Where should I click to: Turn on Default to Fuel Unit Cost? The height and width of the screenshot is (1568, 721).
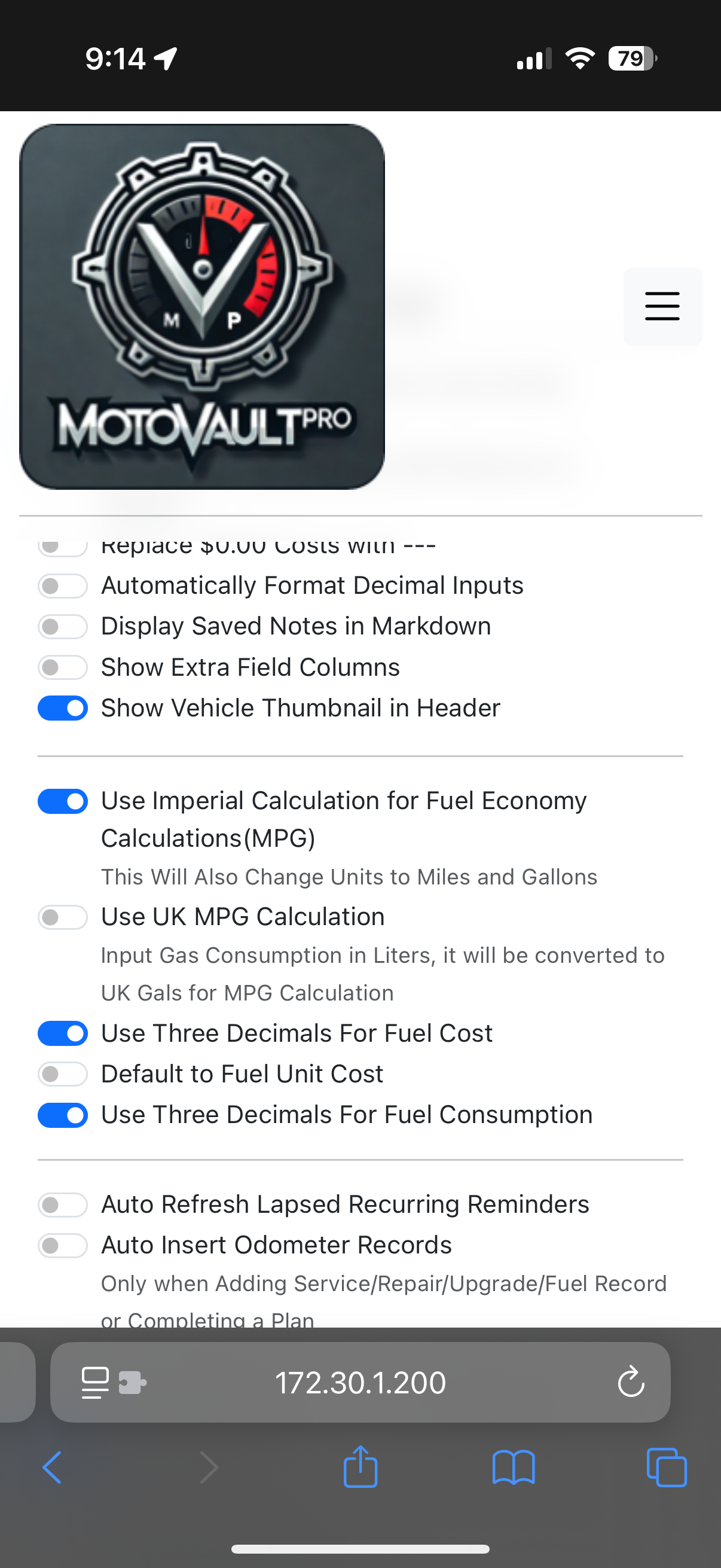63,1075
